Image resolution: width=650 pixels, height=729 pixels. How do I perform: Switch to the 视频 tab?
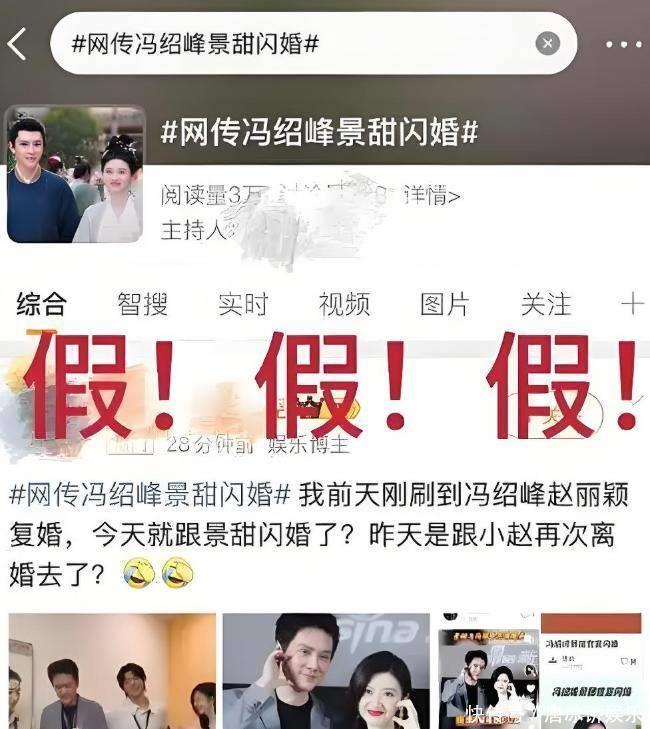[x=344, y=304]
